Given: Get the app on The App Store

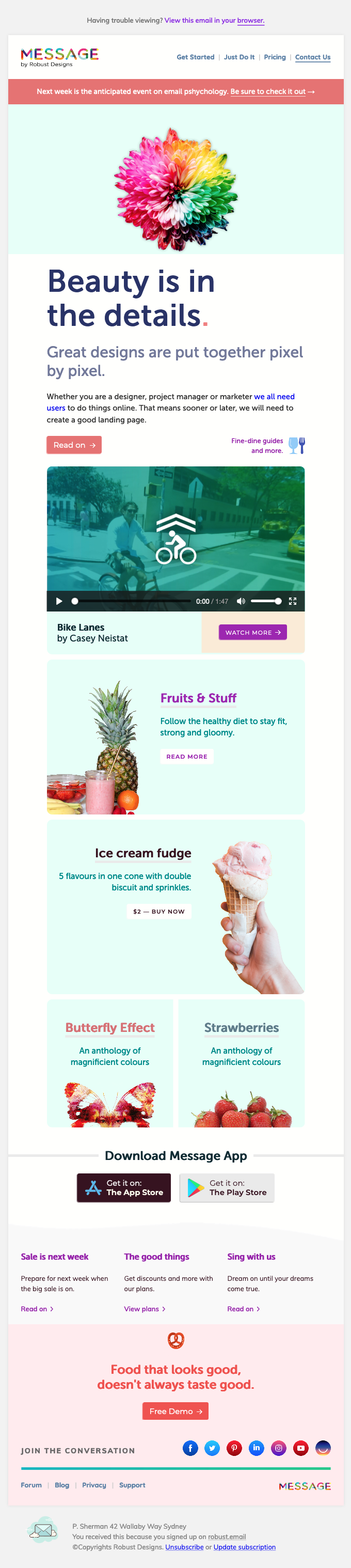Looking at the screenshot, I should (123, 1187).
